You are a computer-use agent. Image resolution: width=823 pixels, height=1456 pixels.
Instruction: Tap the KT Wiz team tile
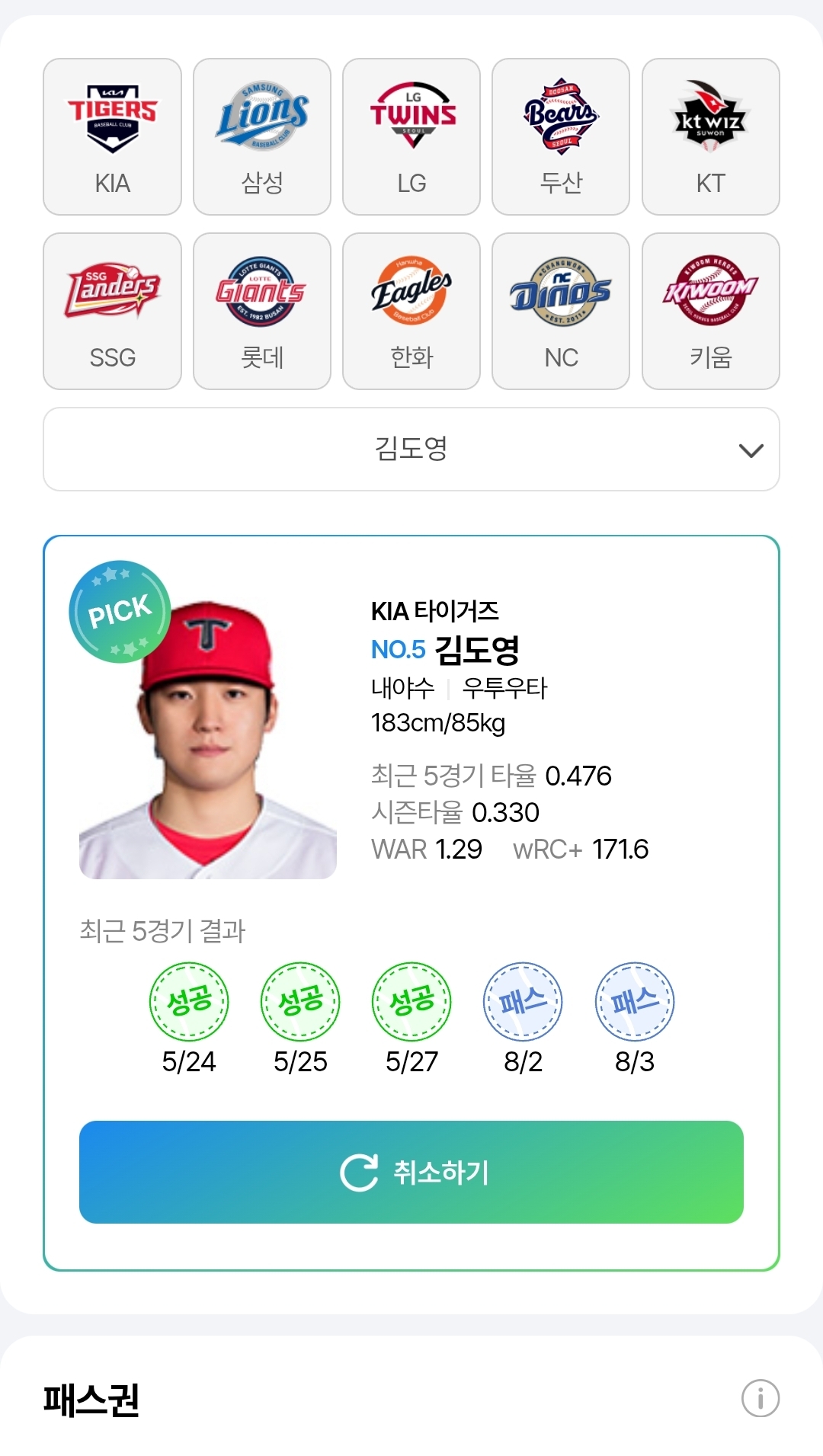pos(710,137)
